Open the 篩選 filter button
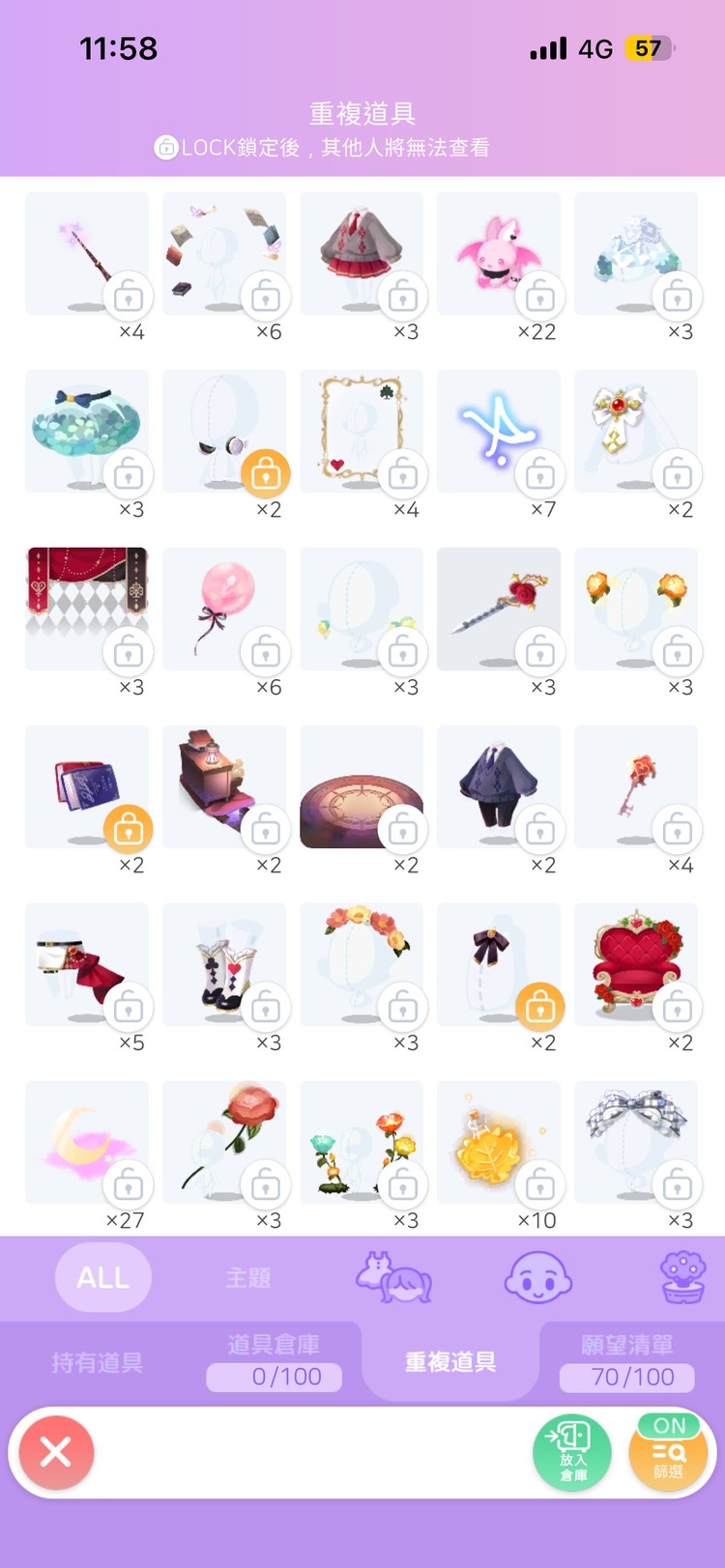725x1568 pixels. (x=668, y=1453)
